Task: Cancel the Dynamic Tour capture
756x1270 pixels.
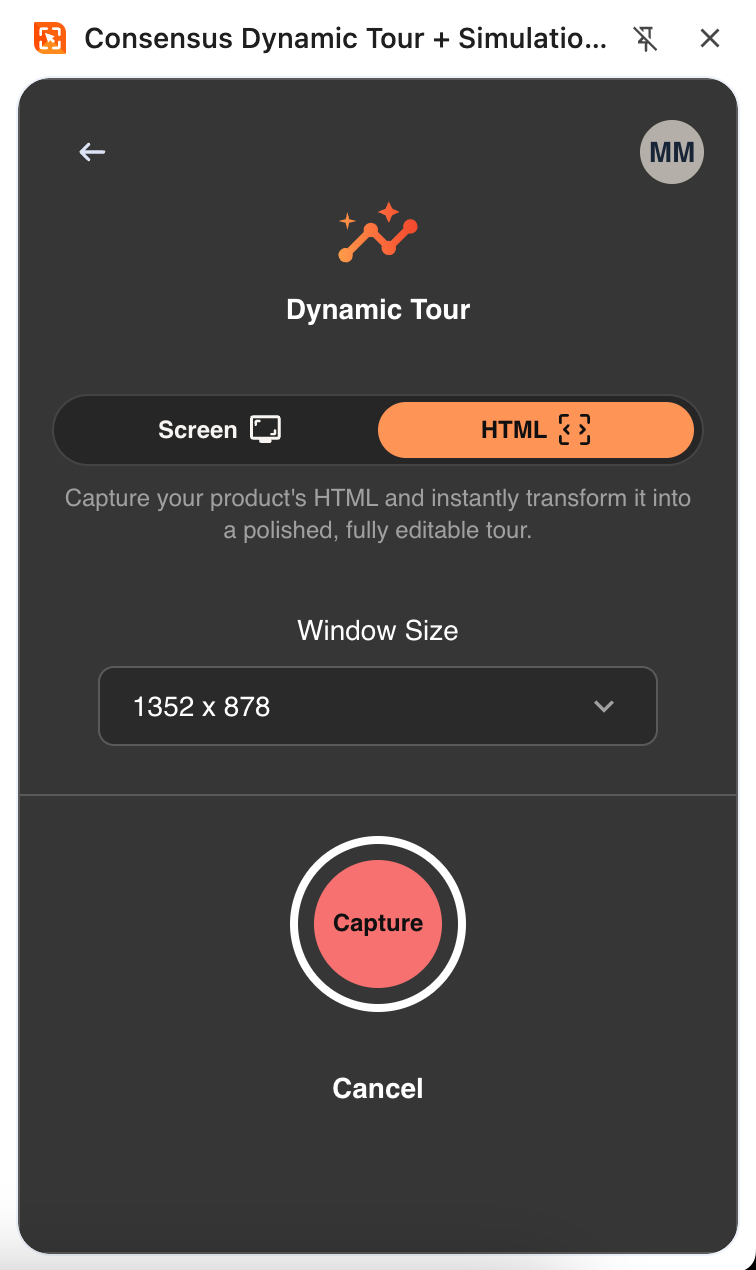Action: click(378, 1088)
